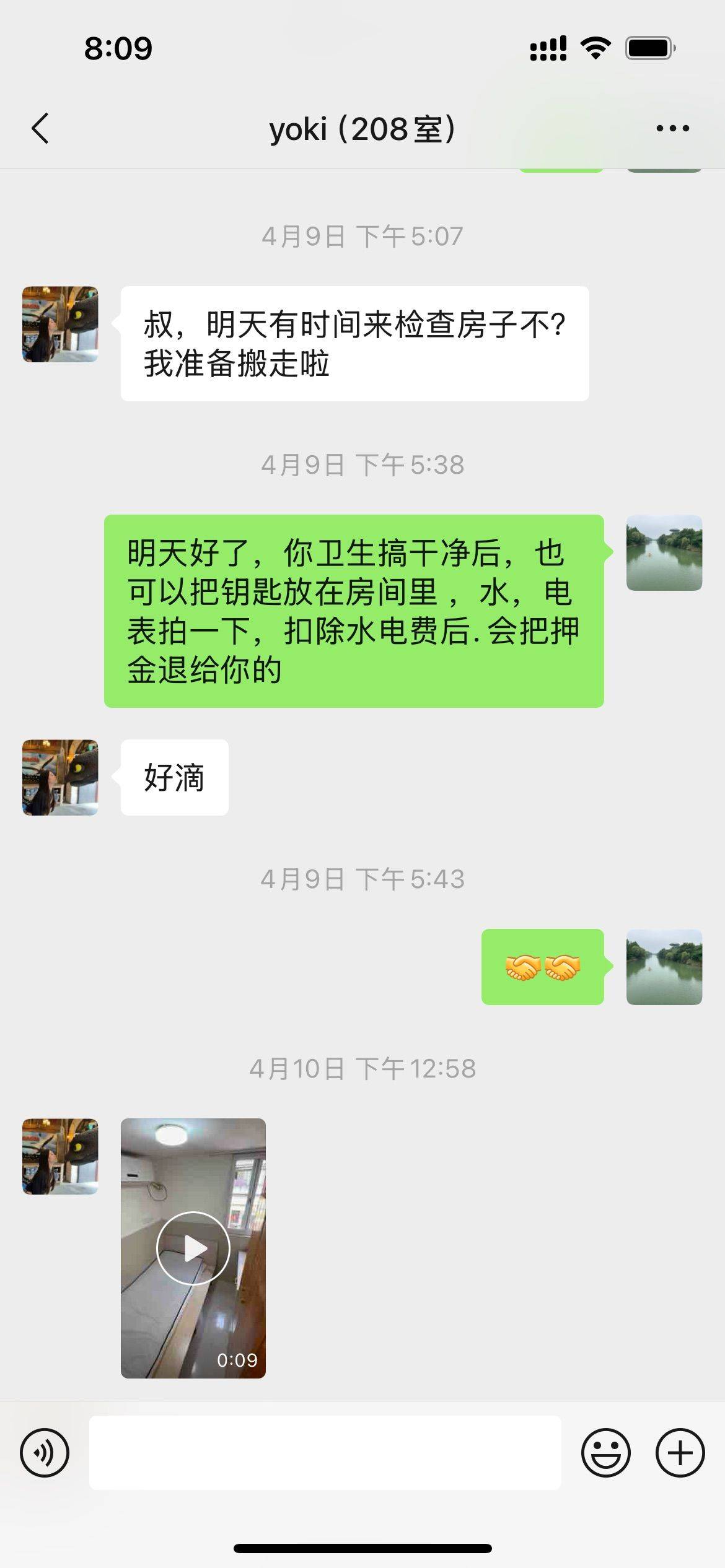Open chat info via three-dot menu
Screen dimensions: 725x1568
tap(672, 129)
